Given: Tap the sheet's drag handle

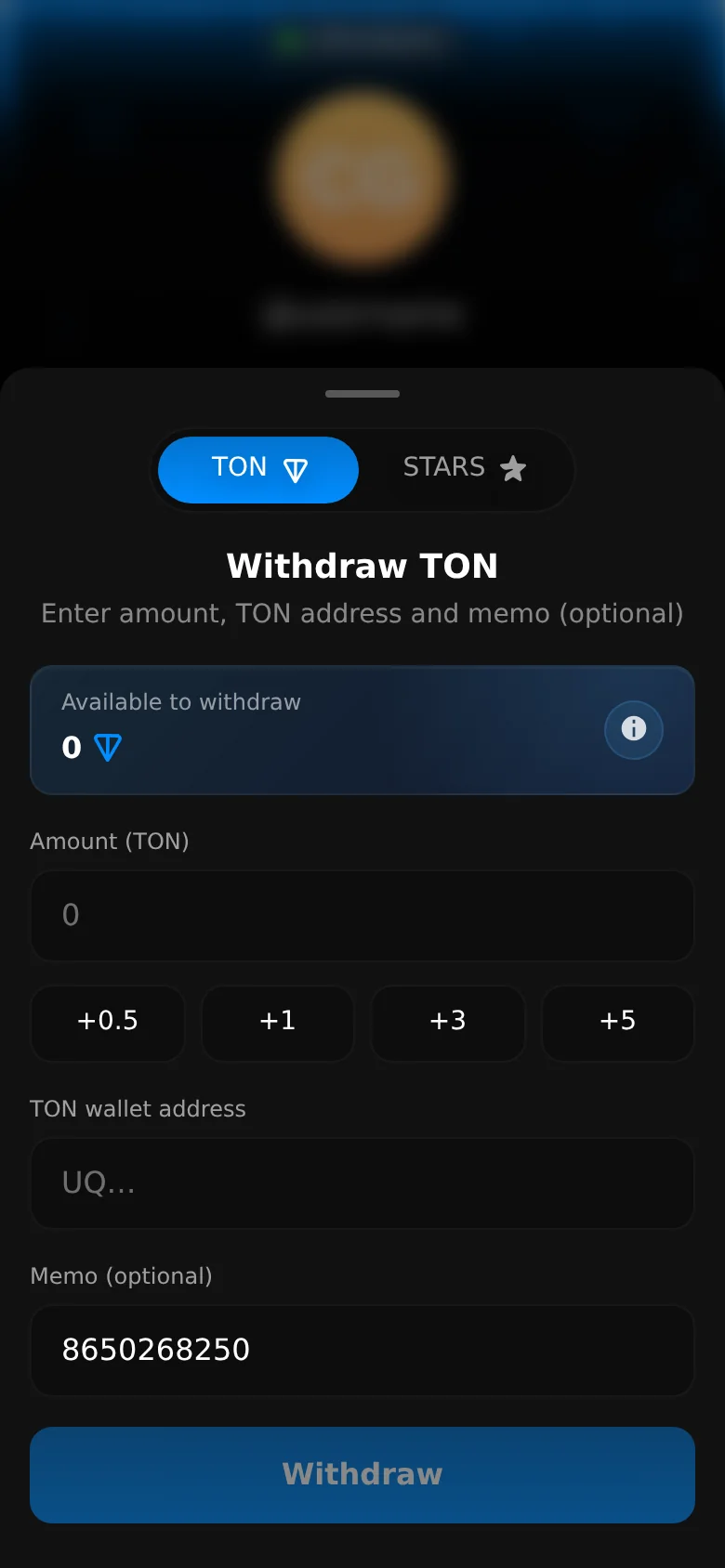Looking at the screenshot, I should 362,394.
